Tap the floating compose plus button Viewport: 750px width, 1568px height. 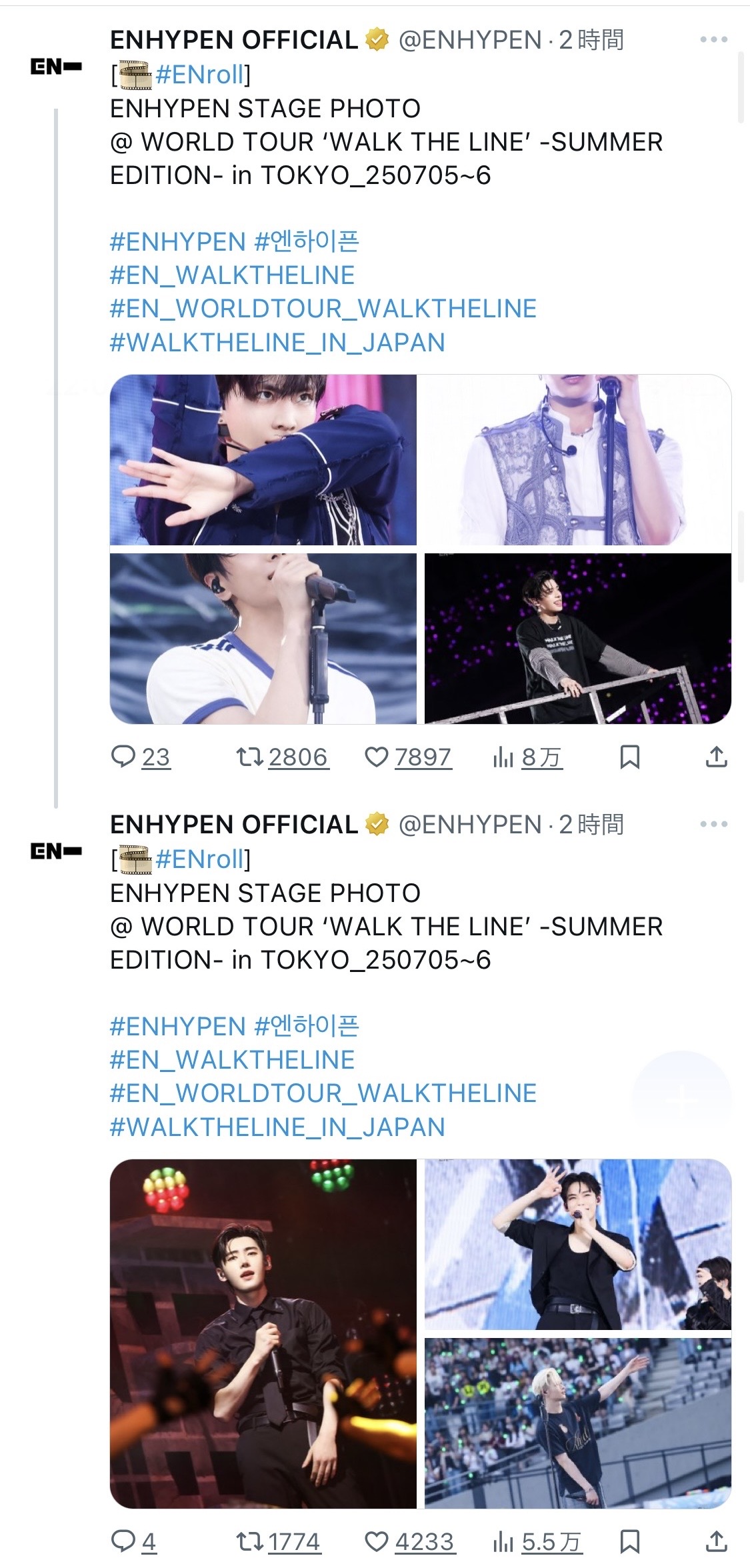pyautogui.click(x=682, y=1100)
